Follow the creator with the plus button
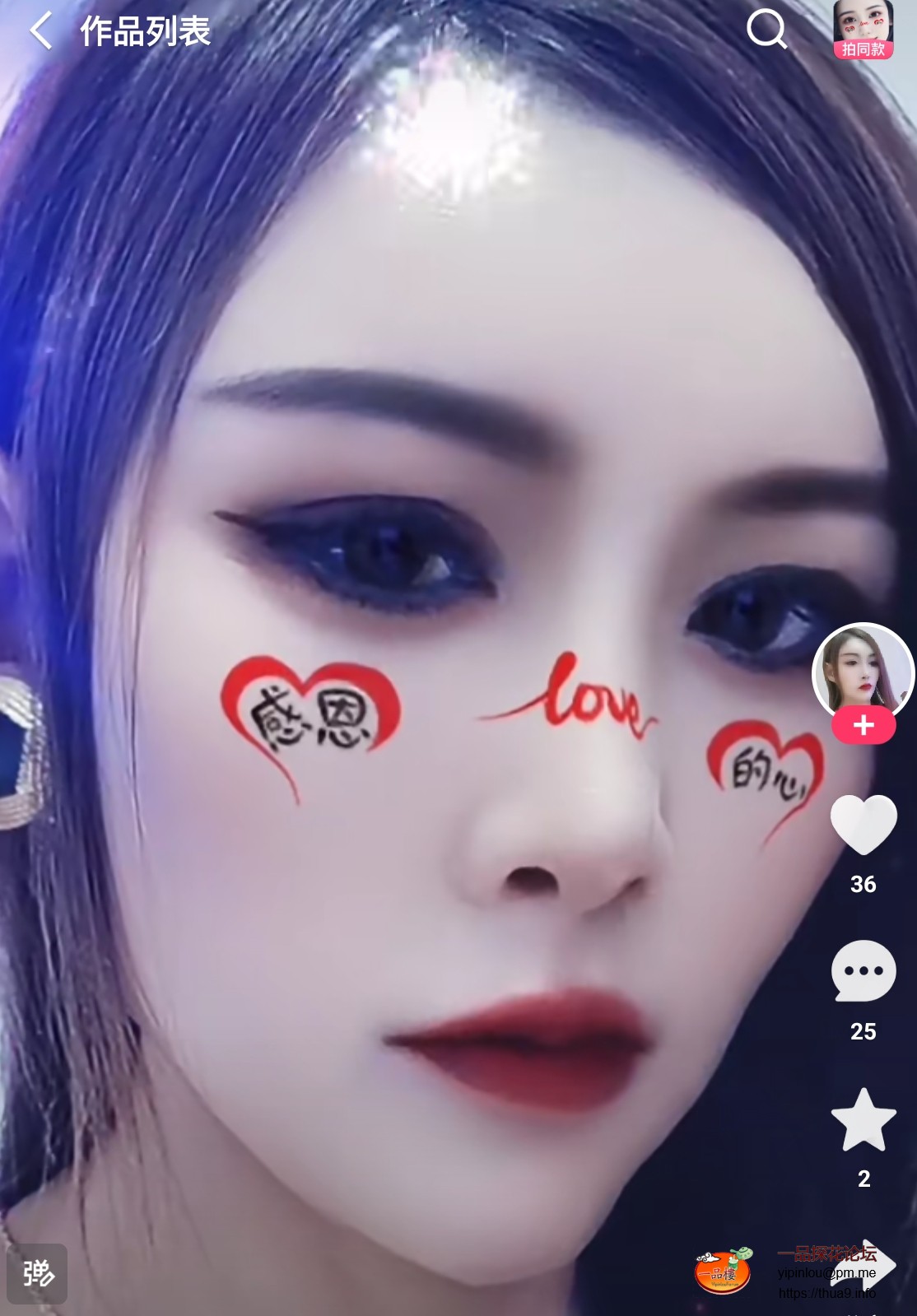 [x=863, y=726]
